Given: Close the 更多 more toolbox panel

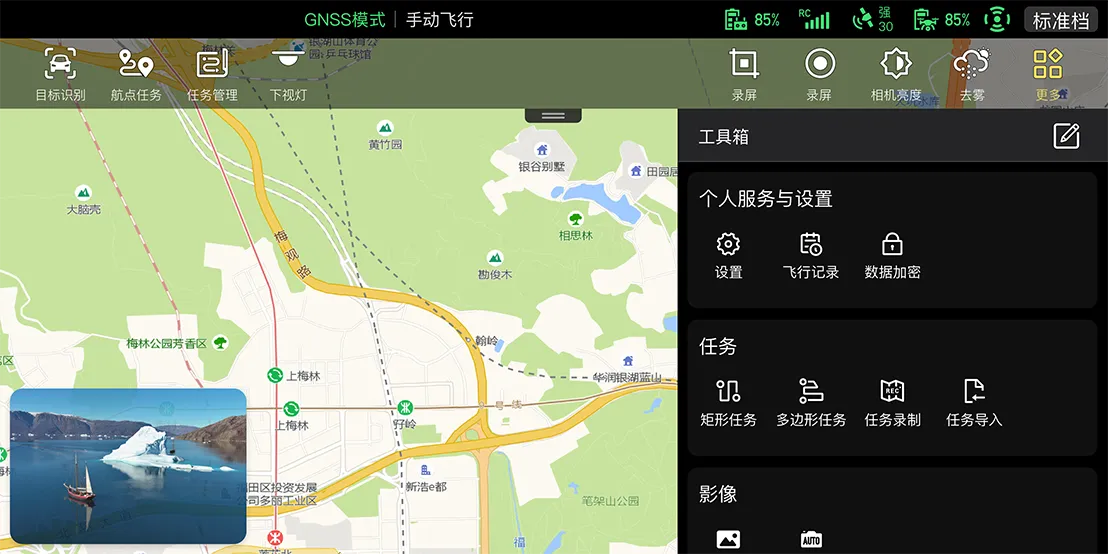Looking at the screenshot, I should (1047, 73).
